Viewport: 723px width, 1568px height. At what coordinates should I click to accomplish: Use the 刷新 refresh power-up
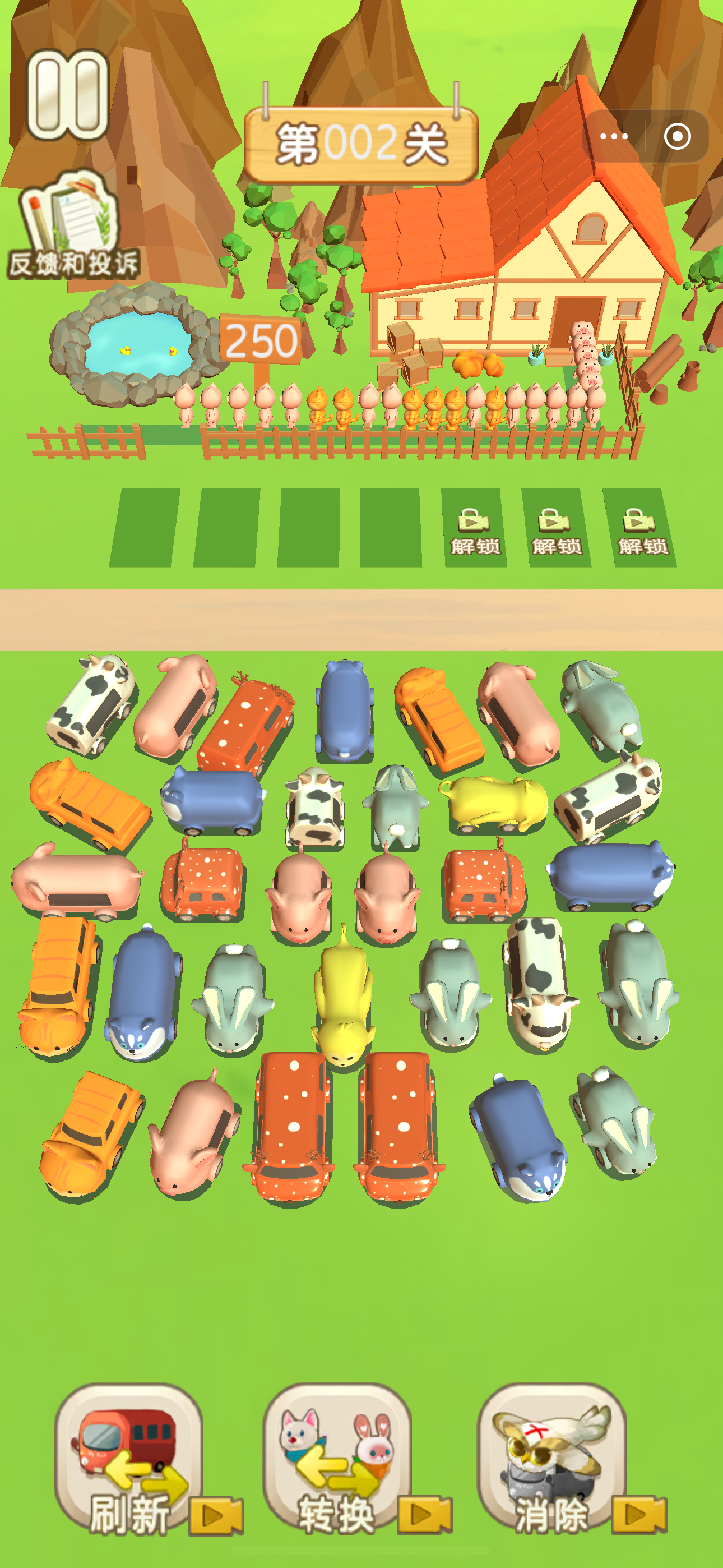[129, 1457]
